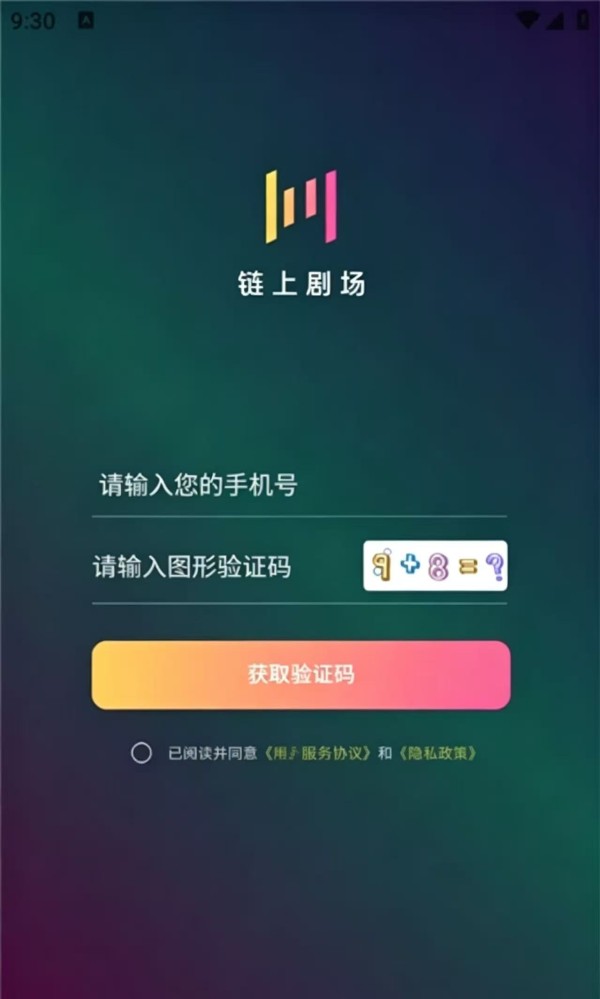
Task: Check the agreement consent circle
Action: pos(141,753)
